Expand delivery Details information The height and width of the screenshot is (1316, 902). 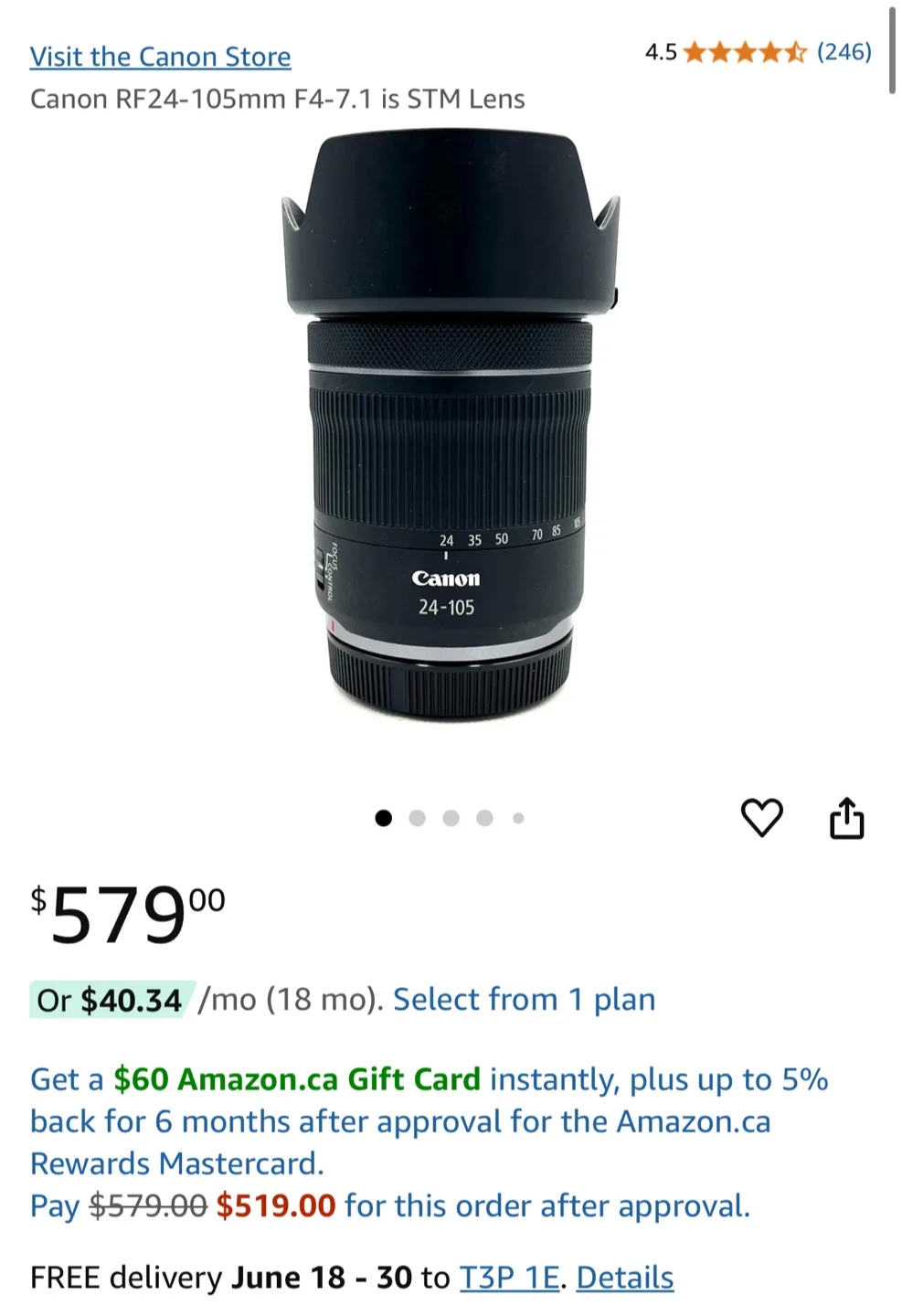point(629,1278)
